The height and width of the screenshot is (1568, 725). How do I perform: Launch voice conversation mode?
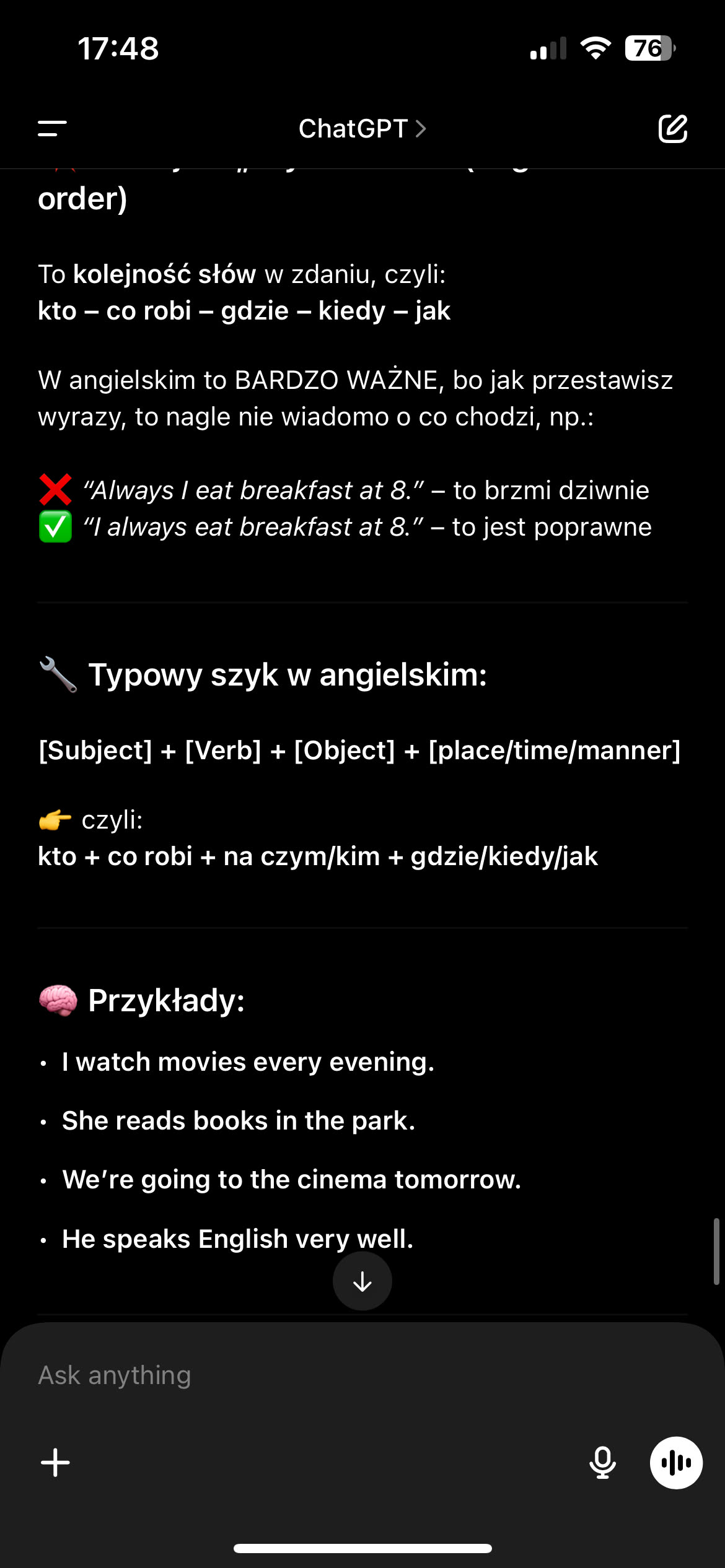(676, 1463)
